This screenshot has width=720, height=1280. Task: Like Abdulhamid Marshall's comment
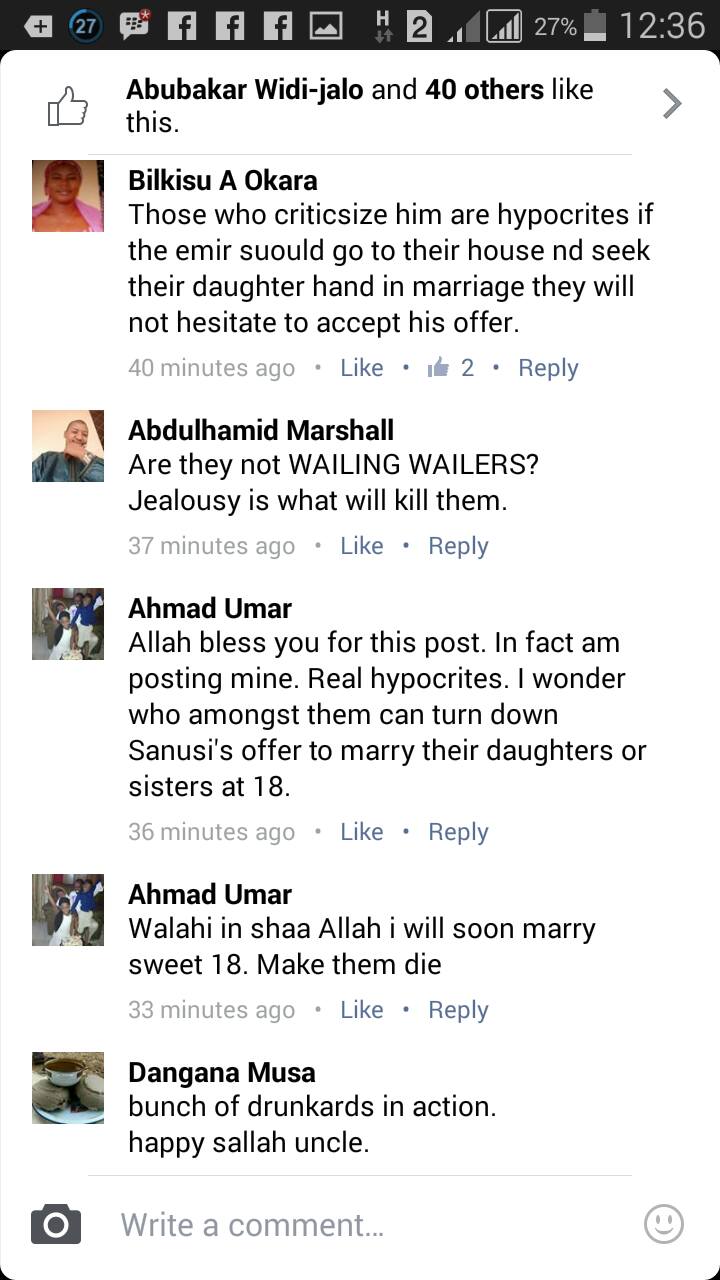pos(362,546)
